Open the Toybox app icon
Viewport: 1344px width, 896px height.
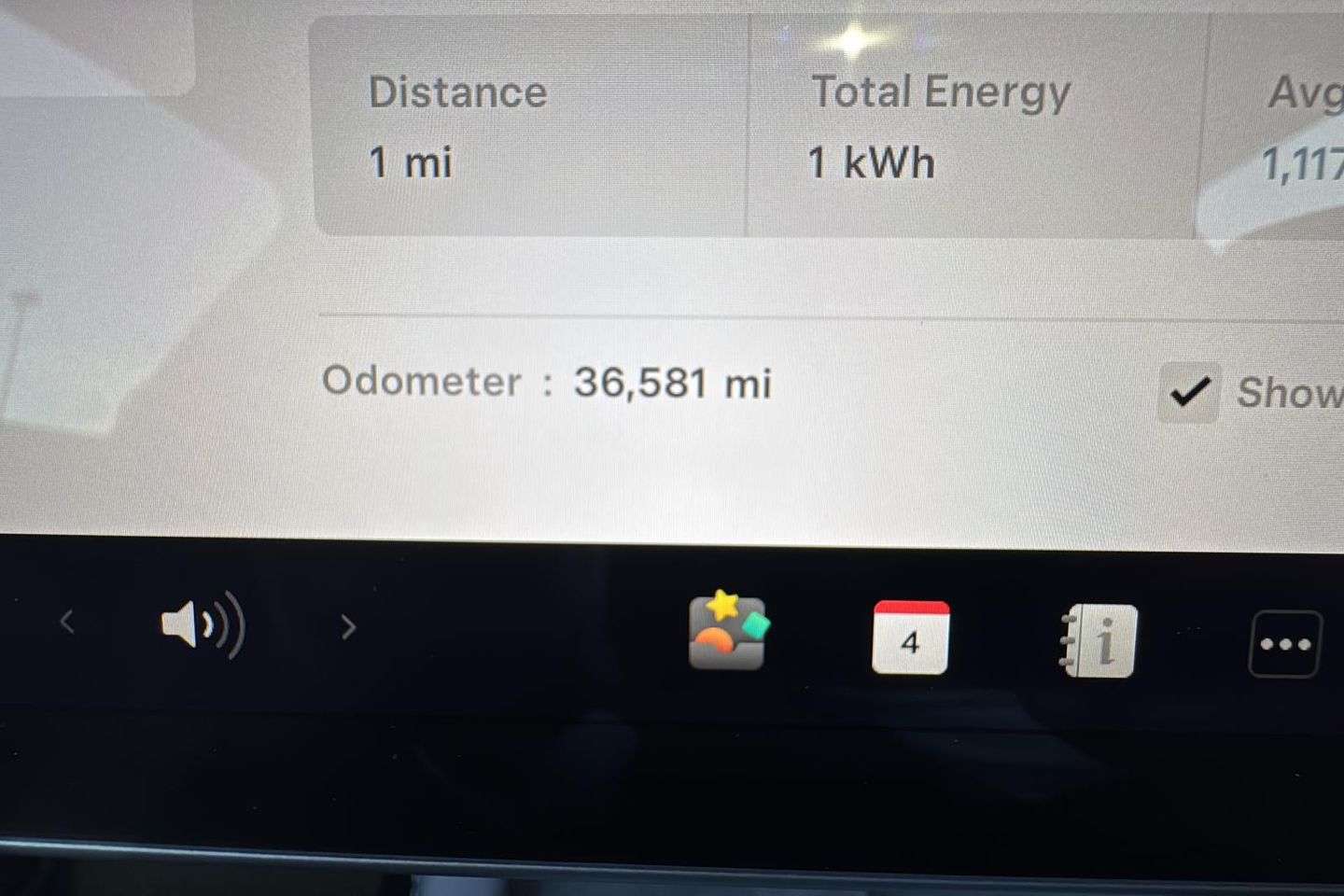pyautogui.click(x=727, y=632)
